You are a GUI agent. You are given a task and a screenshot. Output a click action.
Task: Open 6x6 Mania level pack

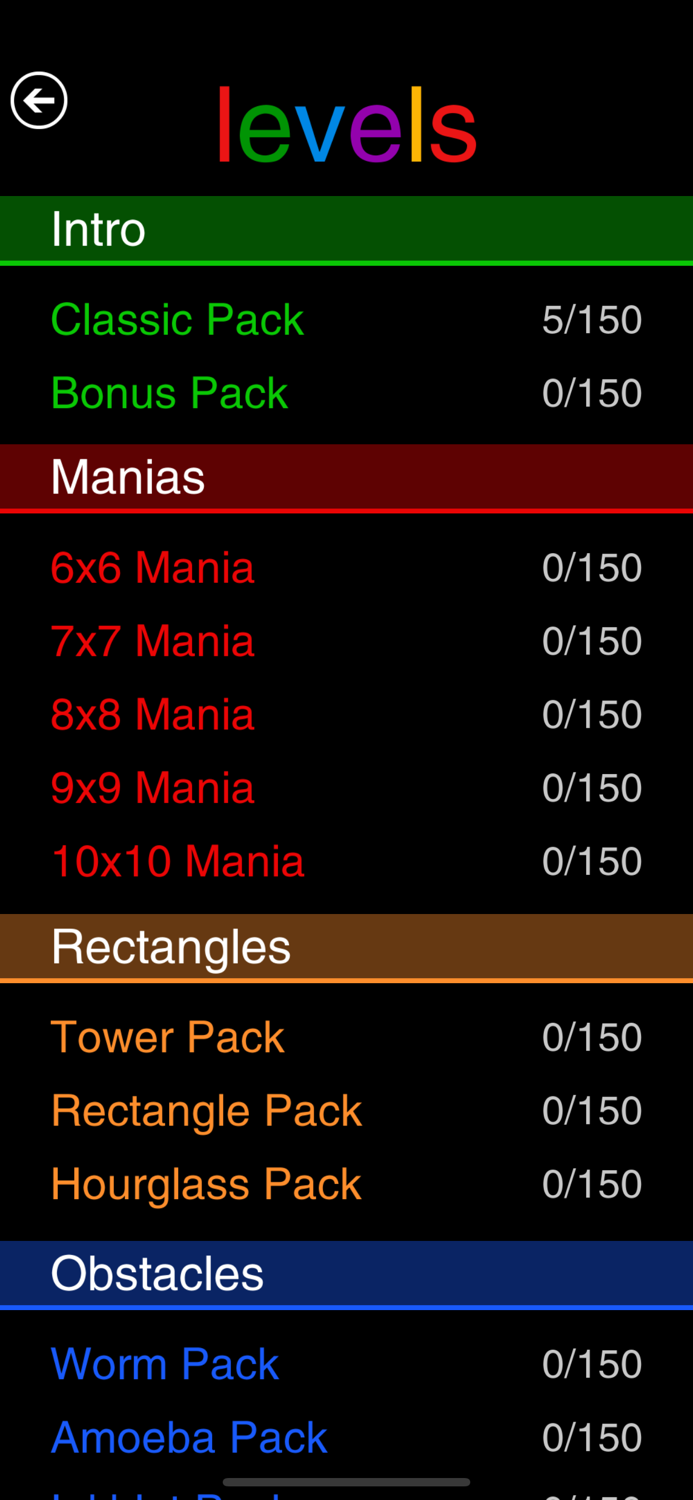(x=153, y=568)
